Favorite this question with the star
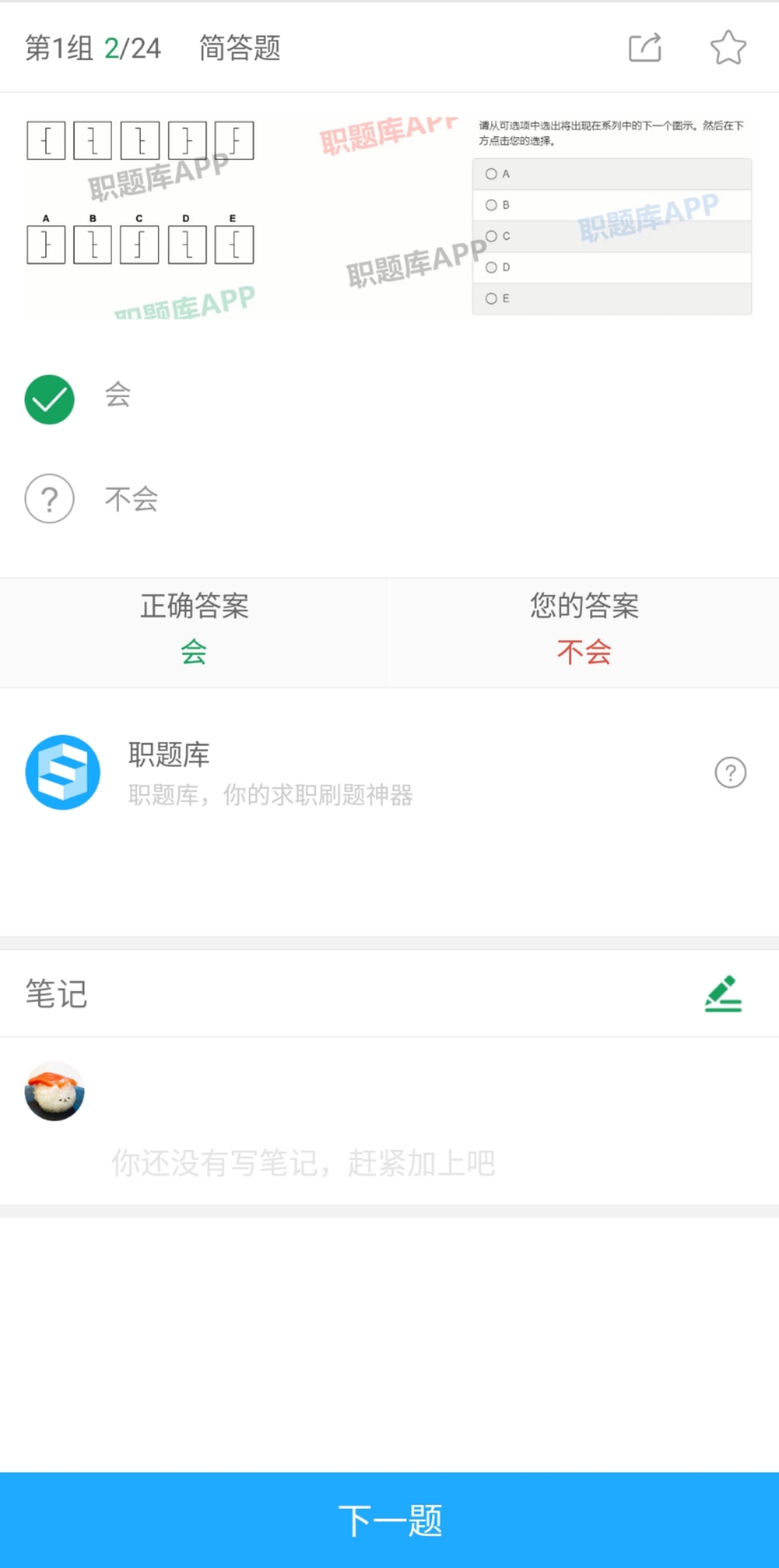Screen dimensions: 779x1568 click(728, 48)
